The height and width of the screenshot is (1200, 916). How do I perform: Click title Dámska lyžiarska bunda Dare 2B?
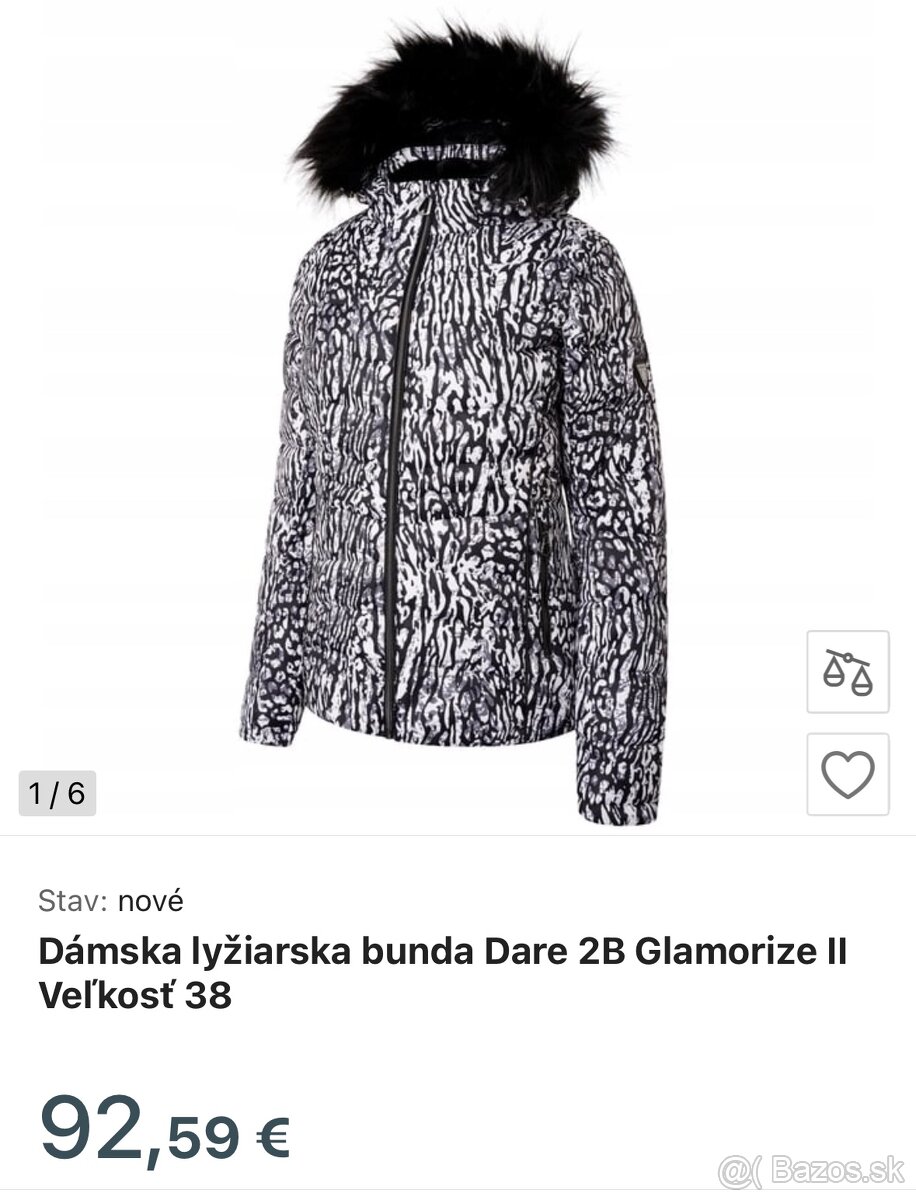440,953
